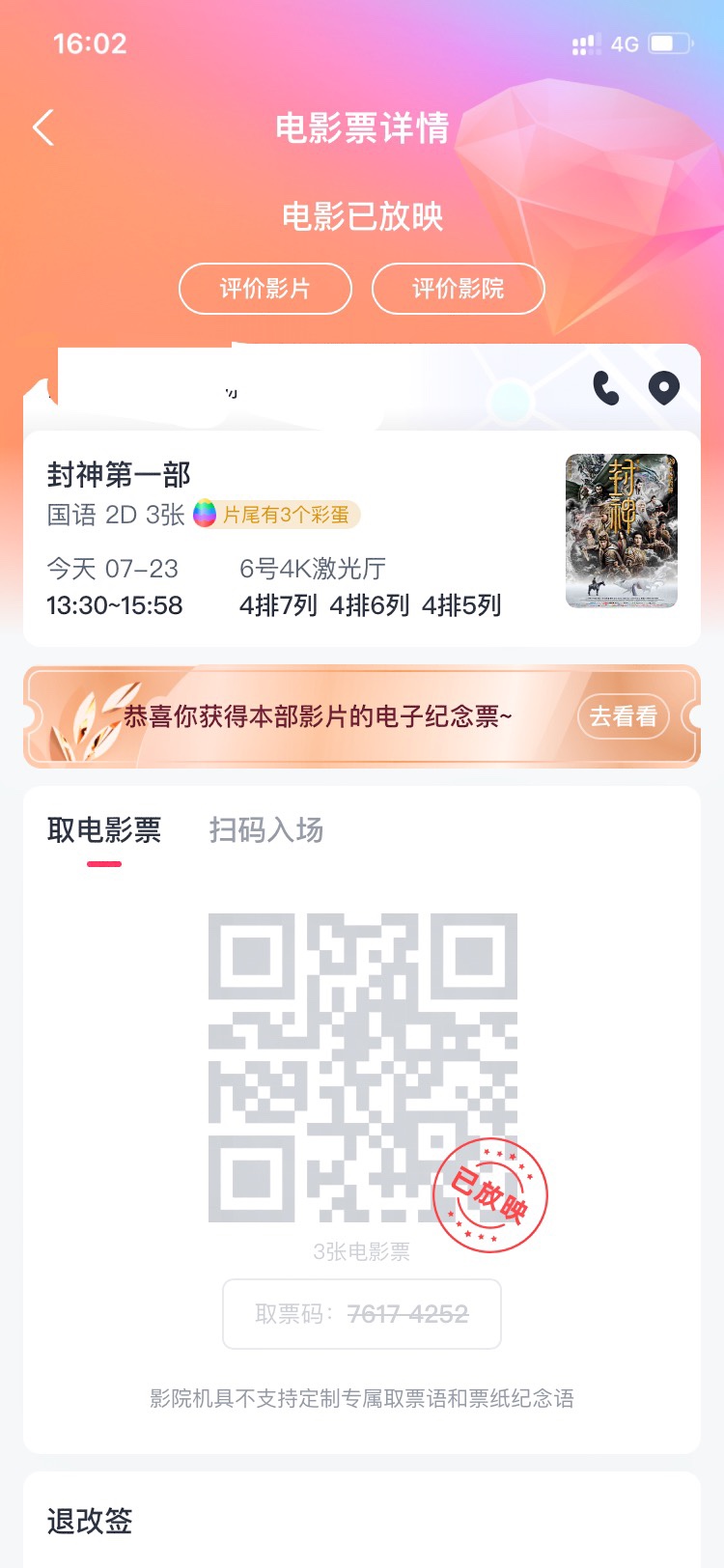Select the 取电影票 tab

104,830
